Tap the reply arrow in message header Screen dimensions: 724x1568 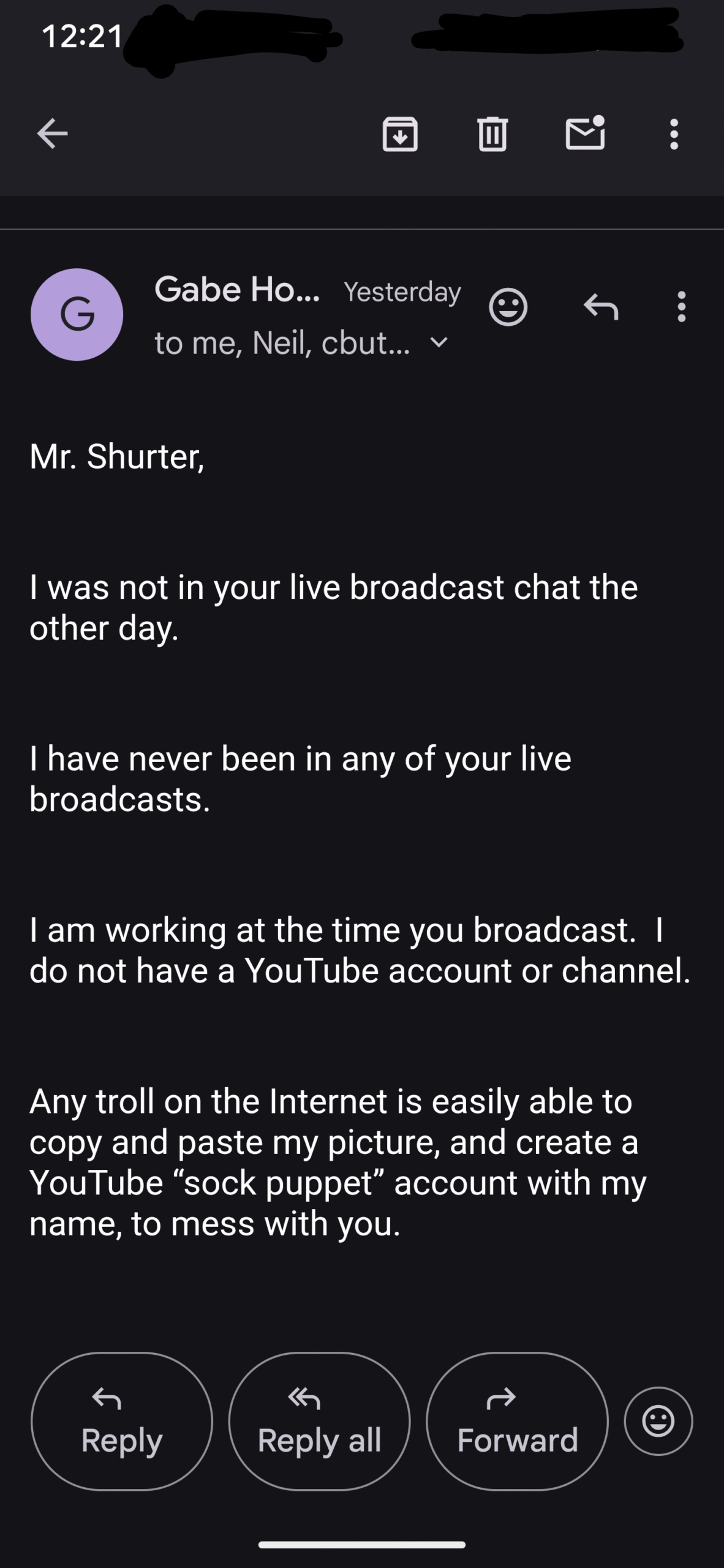click(601, 306)
